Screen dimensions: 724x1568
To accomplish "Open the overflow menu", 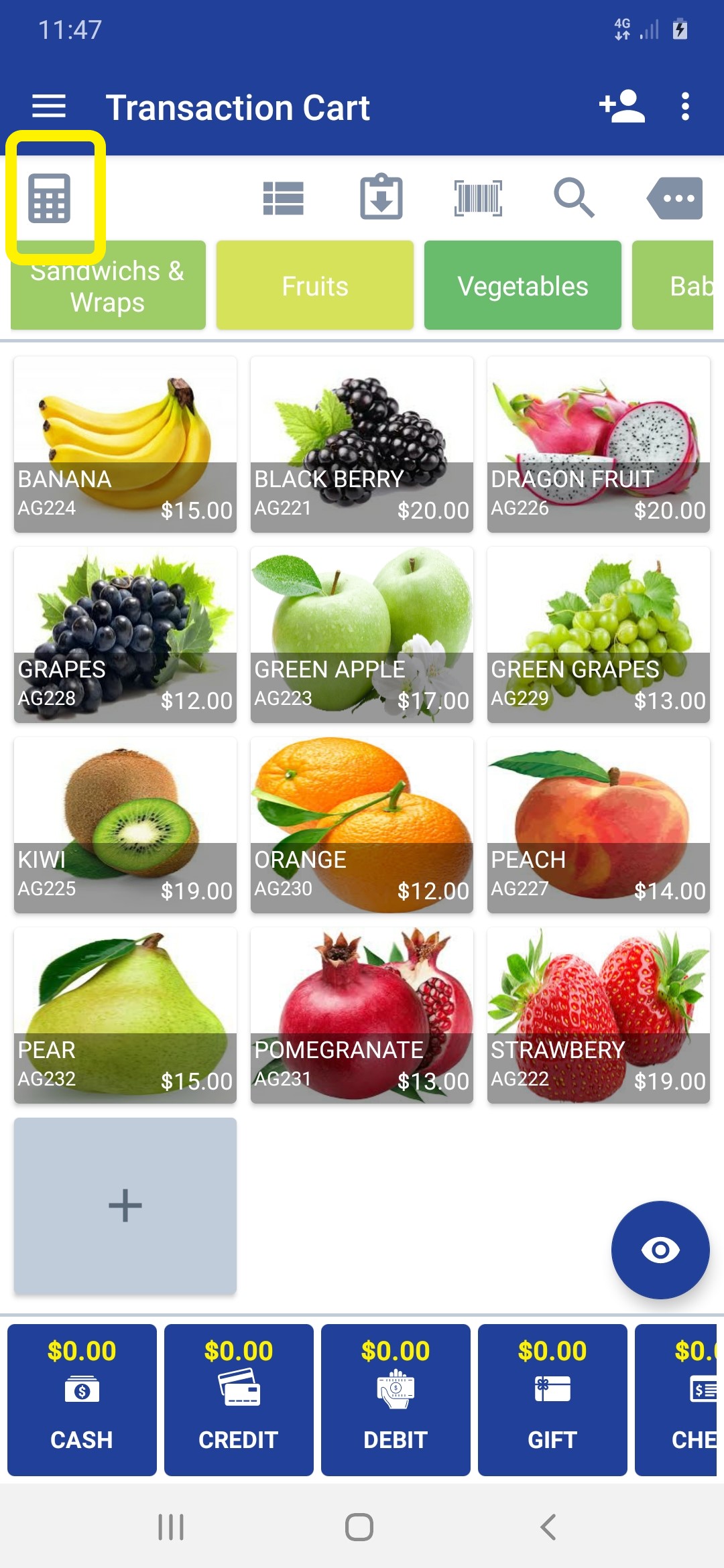I will click(684, 107).
